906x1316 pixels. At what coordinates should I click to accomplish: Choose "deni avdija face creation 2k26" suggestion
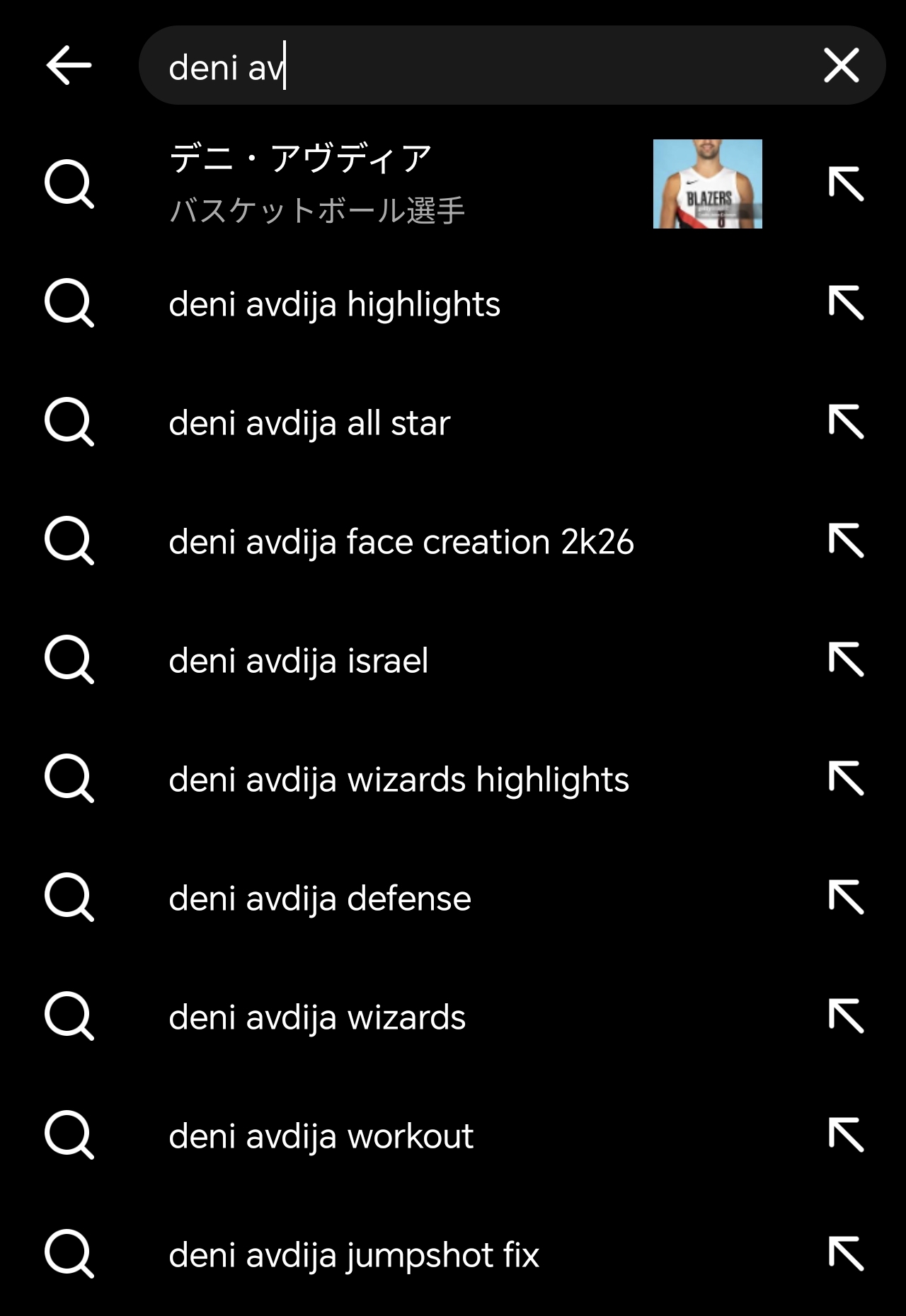click(x=401, y=542)
